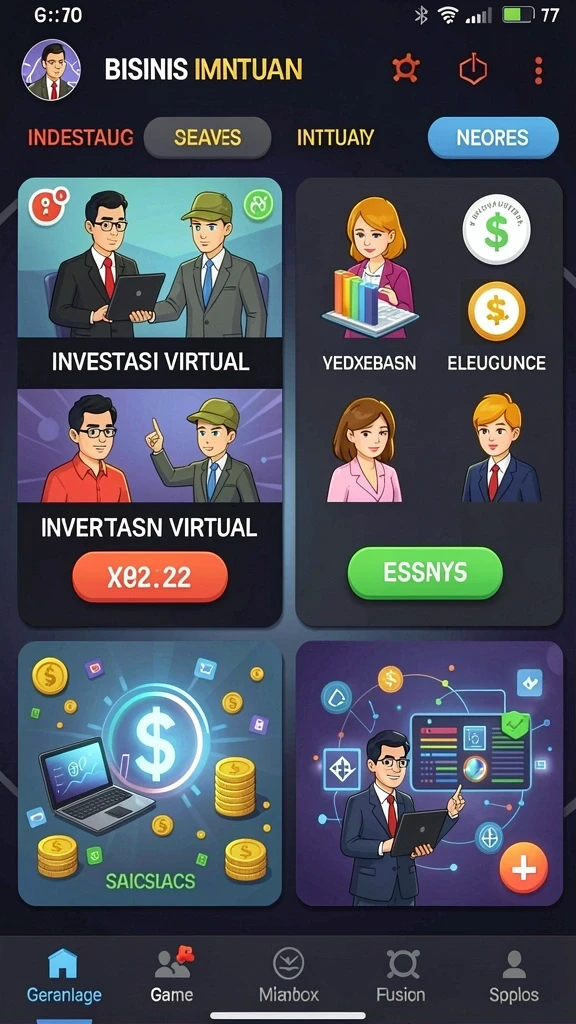Image resolution: width=576 pixels, height=1024 pixels.
Task: Open the Spplos tab
Action: click(x=514, y=976)
